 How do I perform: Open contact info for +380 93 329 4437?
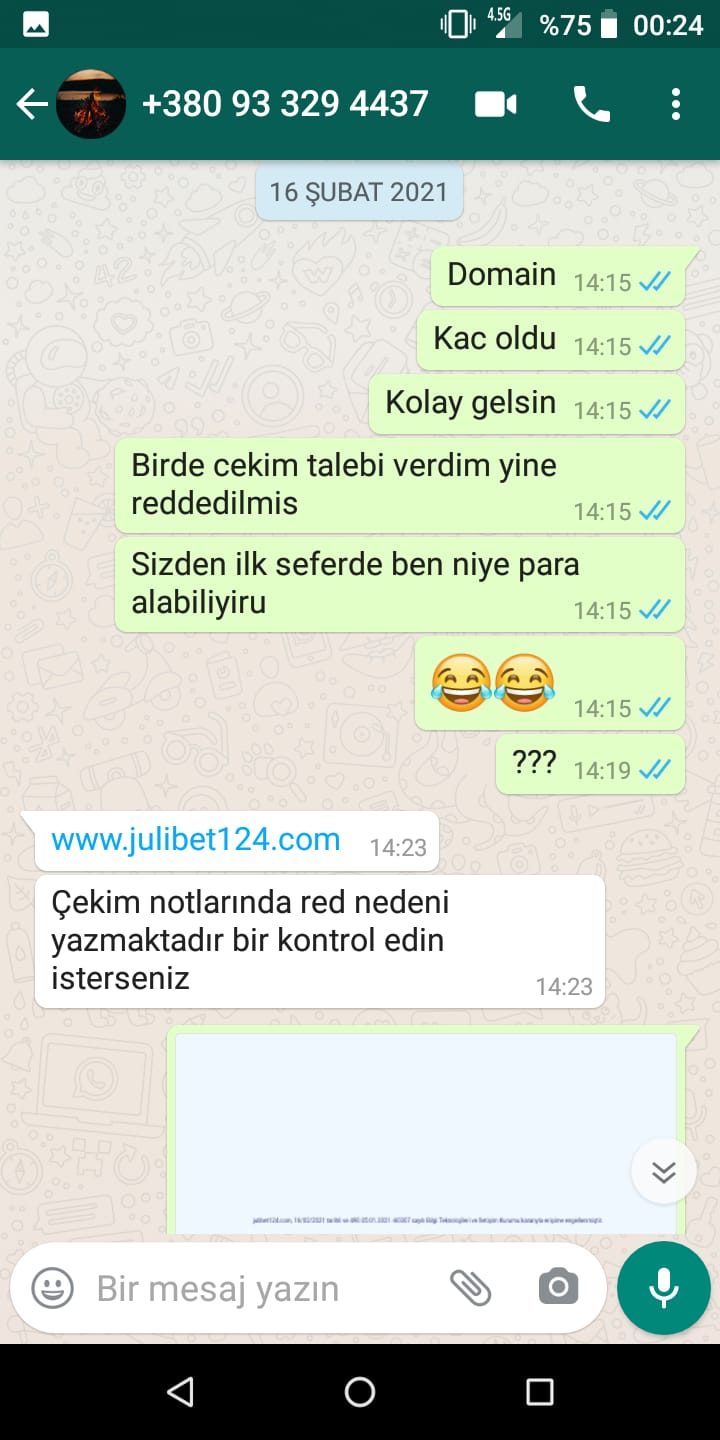pos(285,104)
